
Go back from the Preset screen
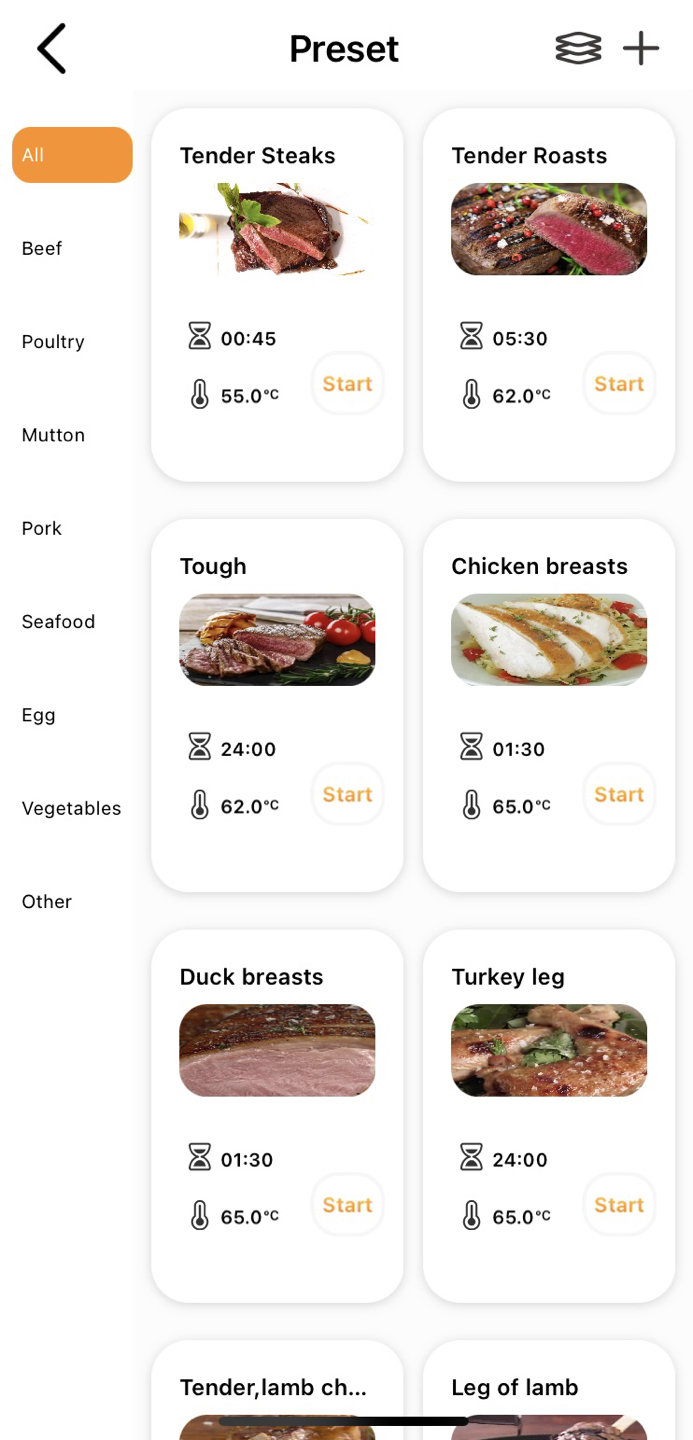pyautogui.click(x=51, y=49)
